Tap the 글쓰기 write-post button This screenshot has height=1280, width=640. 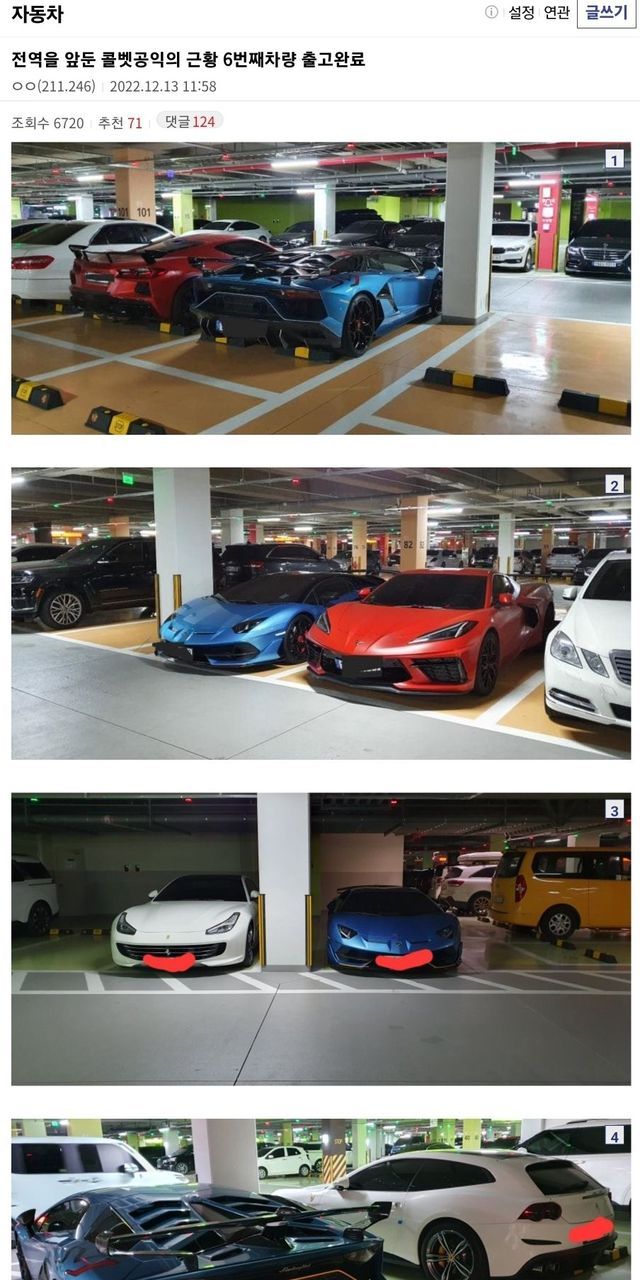point(606,12)
